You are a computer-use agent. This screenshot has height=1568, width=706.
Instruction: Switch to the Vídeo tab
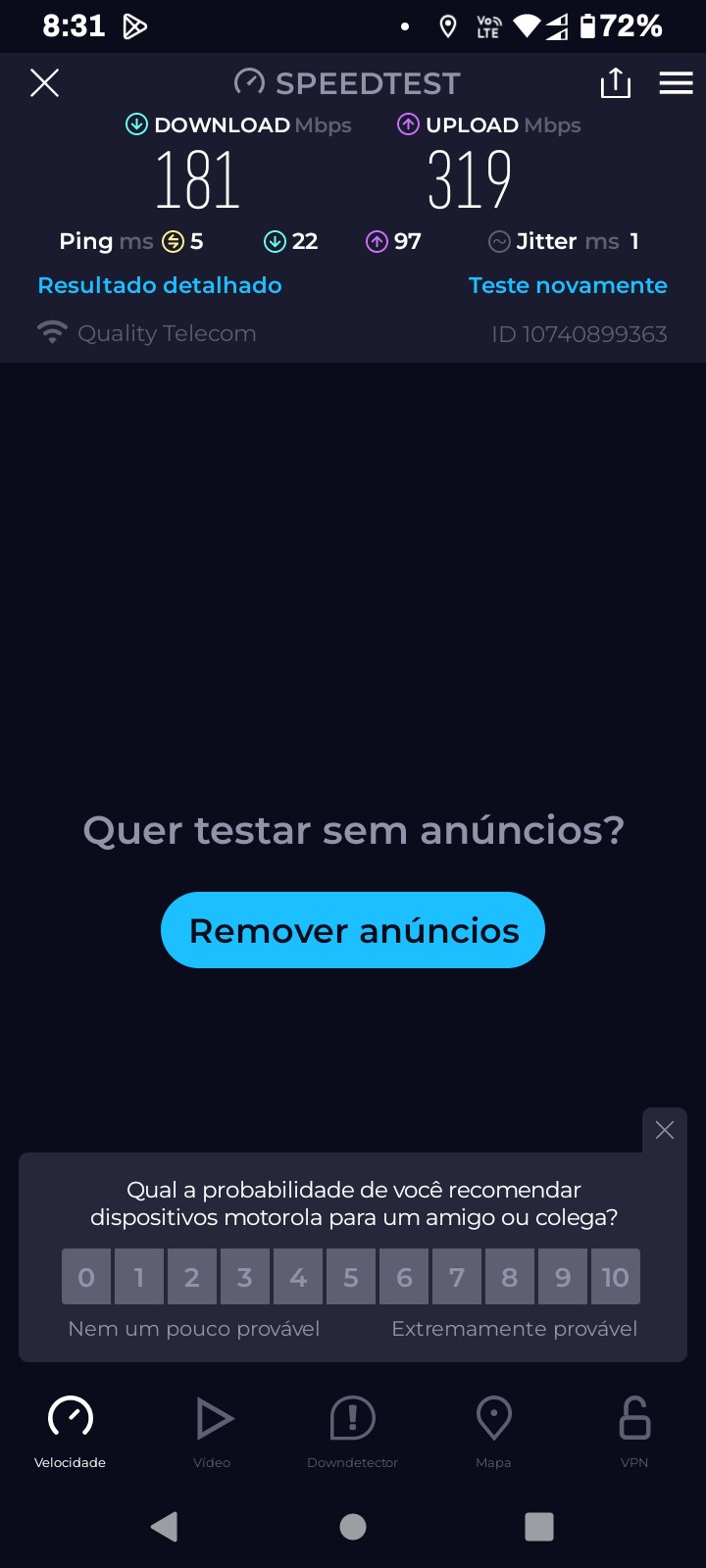point(212,1431)
